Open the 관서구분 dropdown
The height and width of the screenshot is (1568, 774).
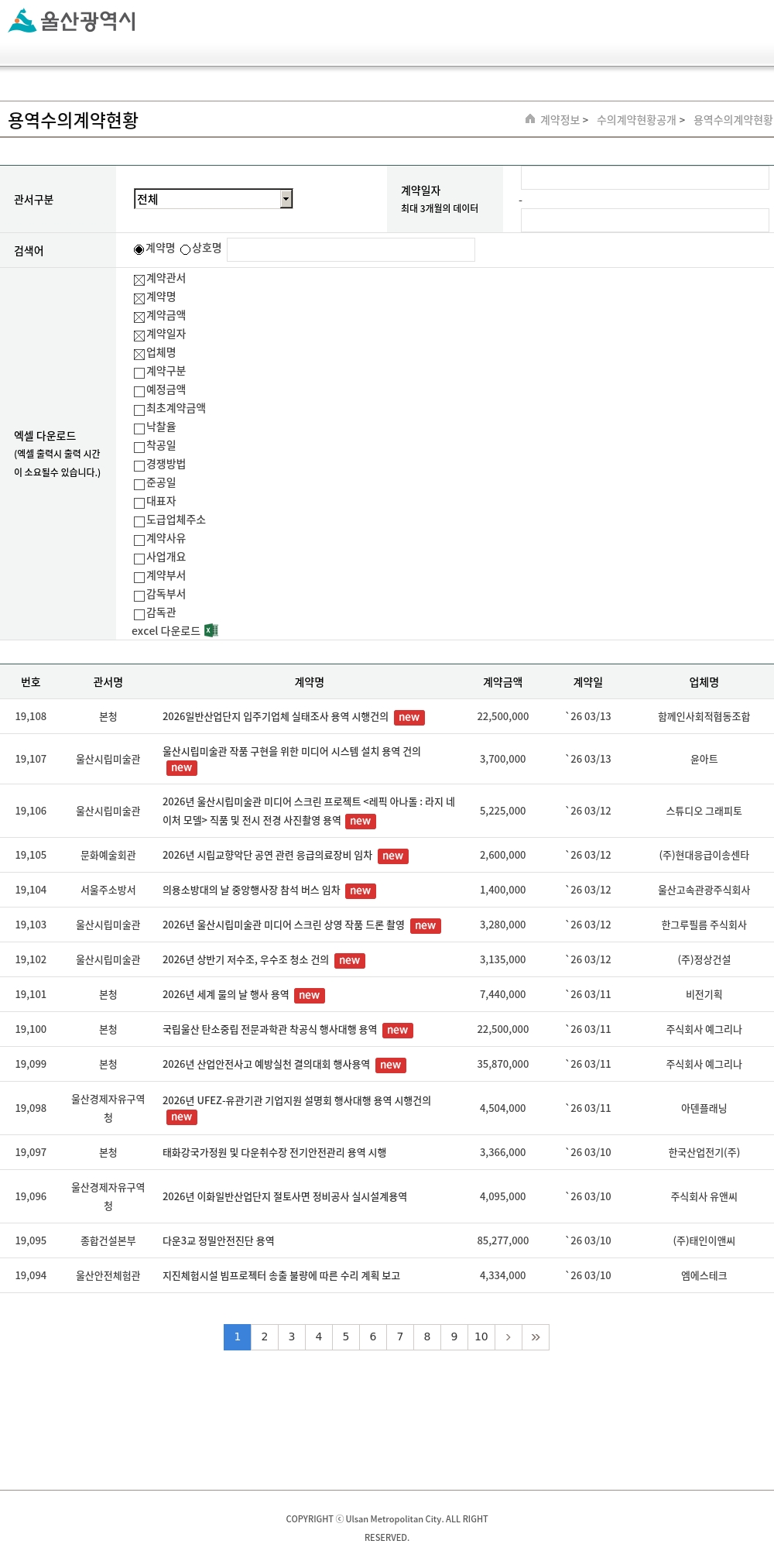pos(213,199)
